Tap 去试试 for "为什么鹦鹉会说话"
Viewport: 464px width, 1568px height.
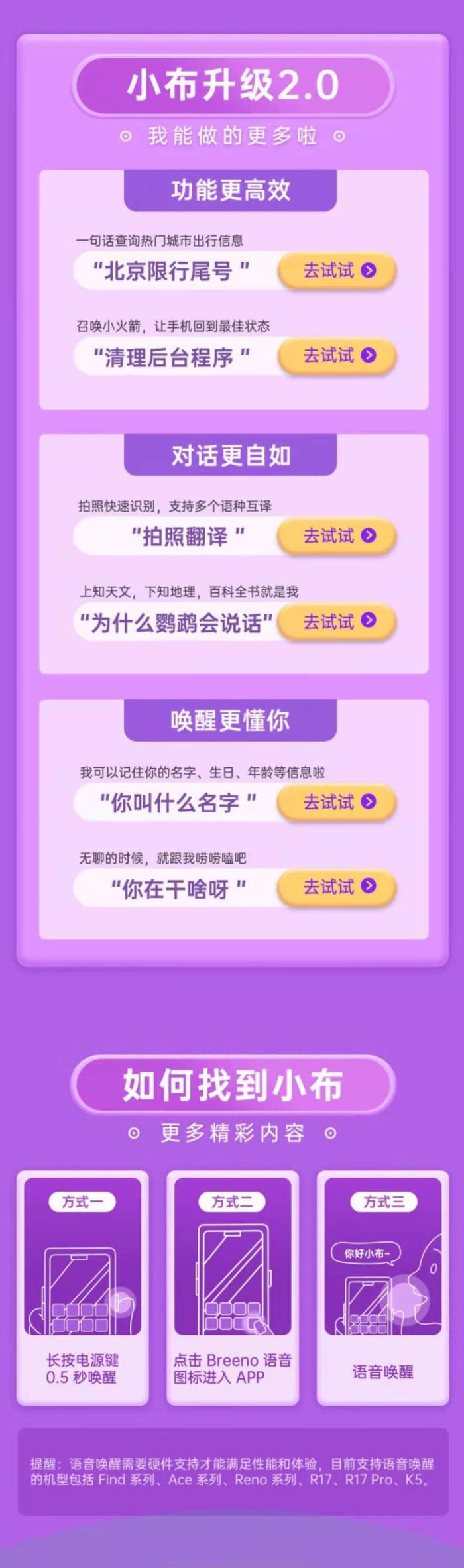coord(337,622)
